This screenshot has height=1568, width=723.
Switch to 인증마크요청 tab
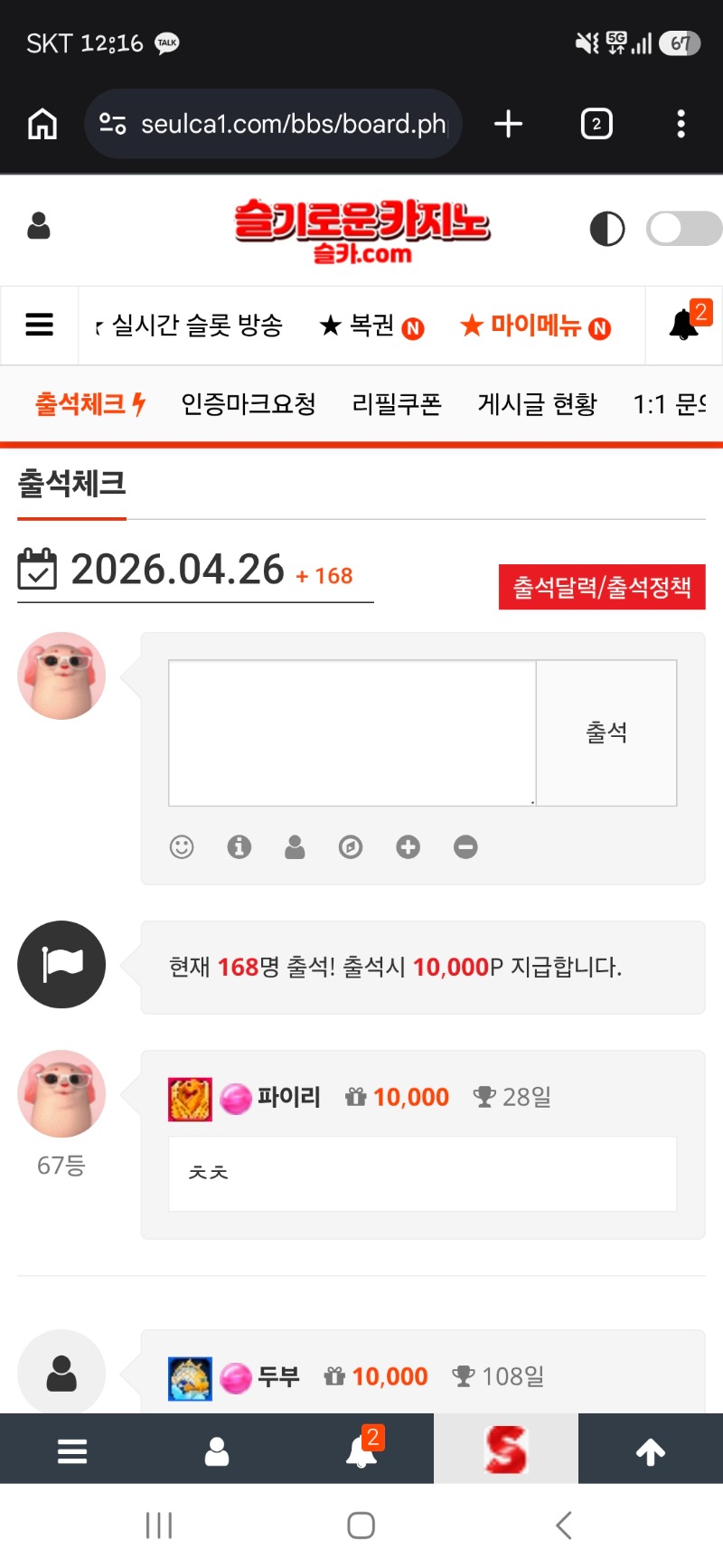pos(249,404)
